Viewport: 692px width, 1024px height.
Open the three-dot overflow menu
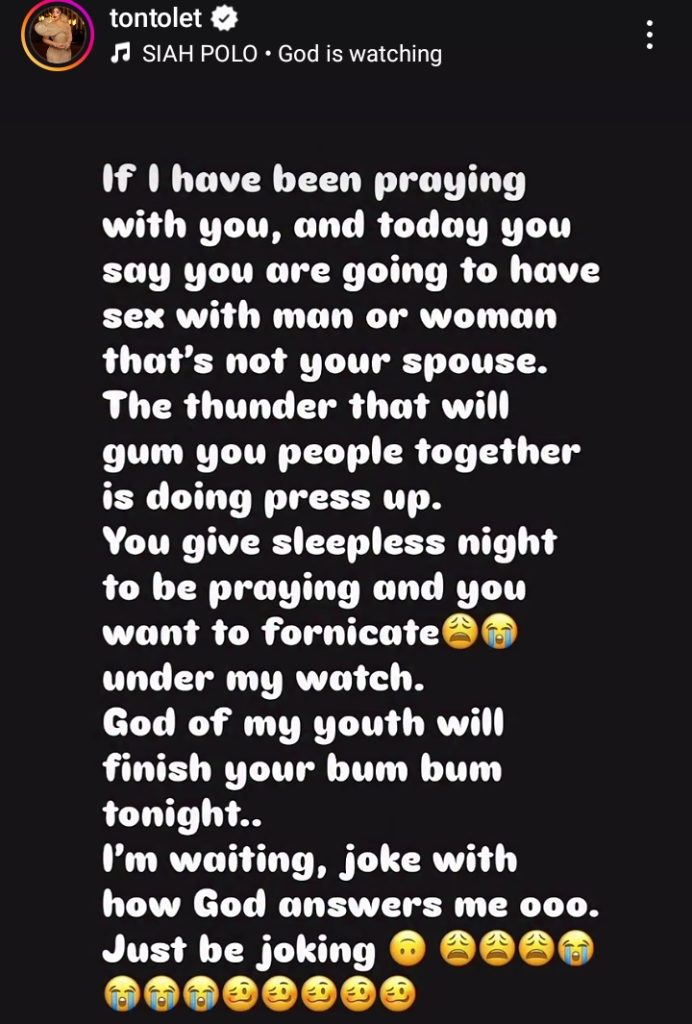tap(650, 34)
